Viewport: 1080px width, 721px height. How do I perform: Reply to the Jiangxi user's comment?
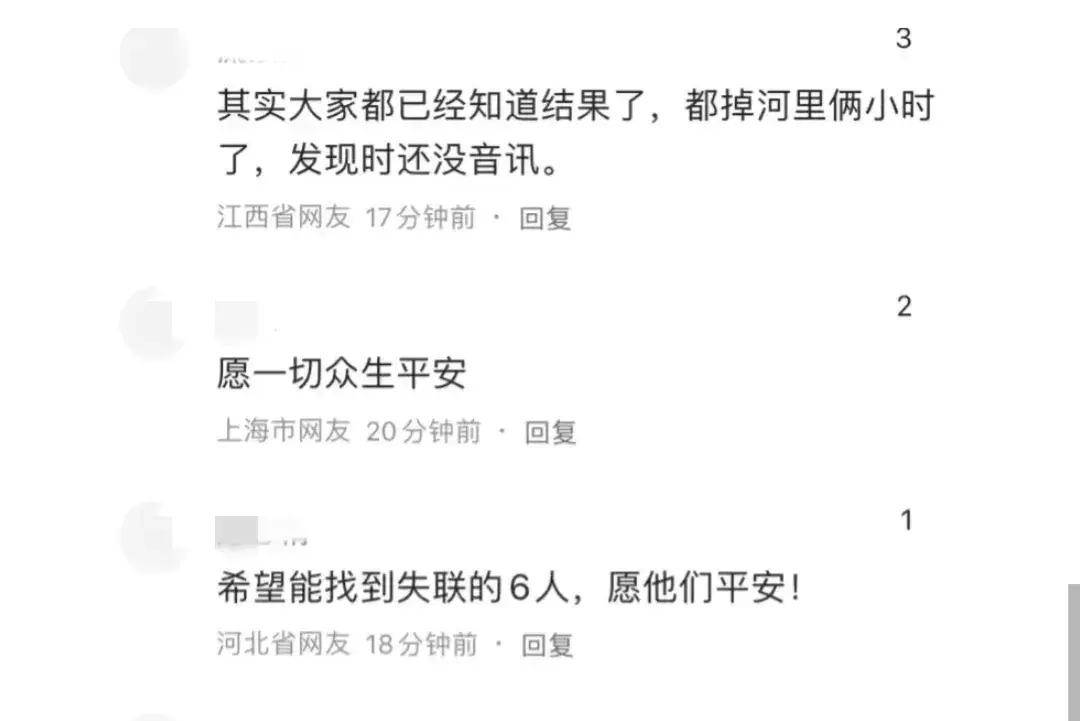545,218
